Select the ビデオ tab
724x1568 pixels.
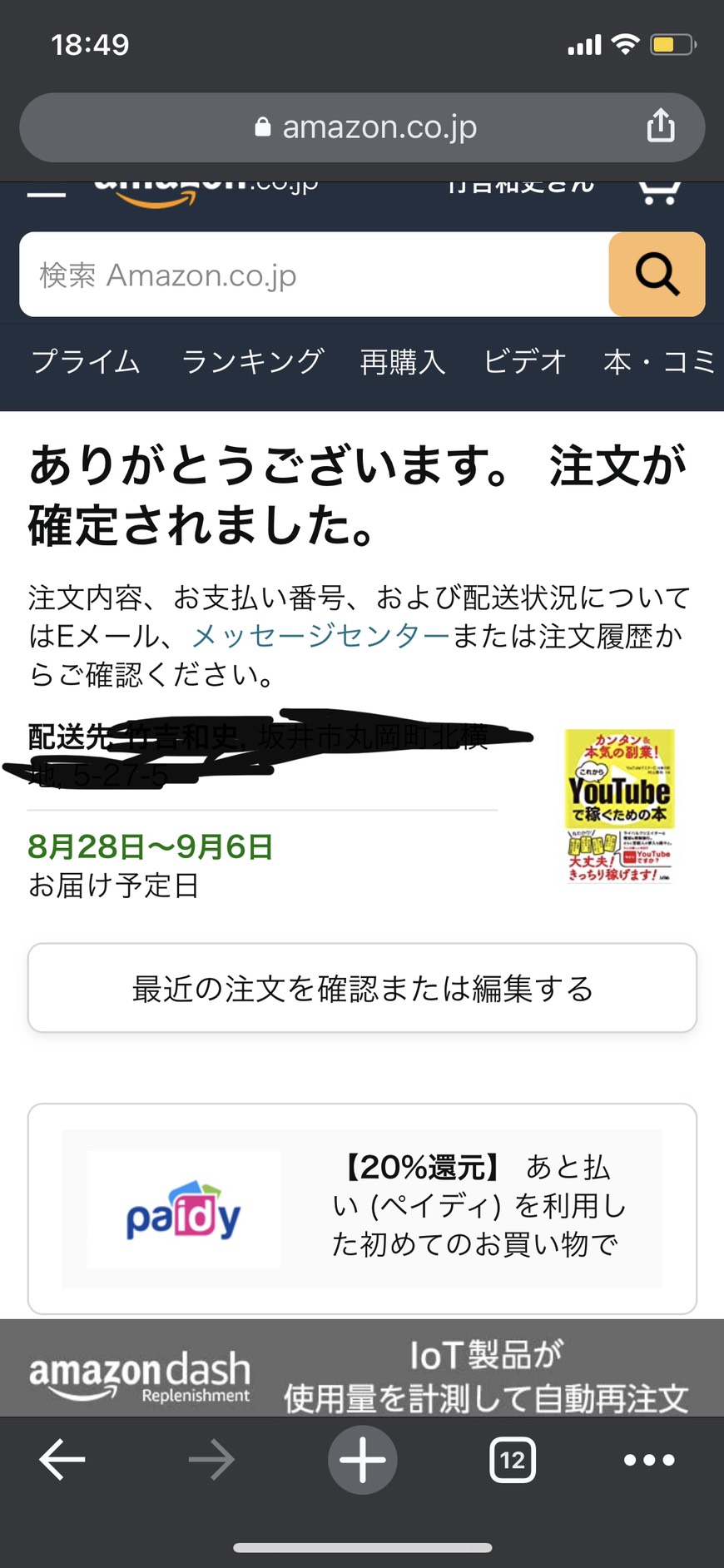point(525,362)
